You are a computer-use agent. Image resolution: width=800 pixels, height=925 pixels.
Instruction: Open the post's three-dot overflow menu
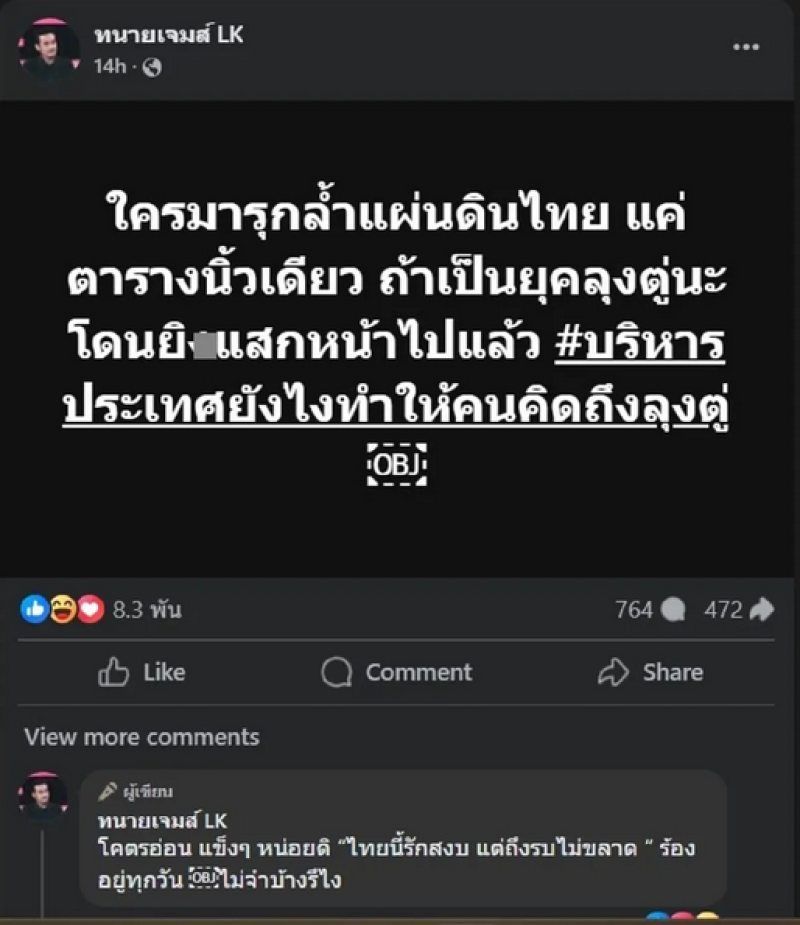click(x=746, y=47)
